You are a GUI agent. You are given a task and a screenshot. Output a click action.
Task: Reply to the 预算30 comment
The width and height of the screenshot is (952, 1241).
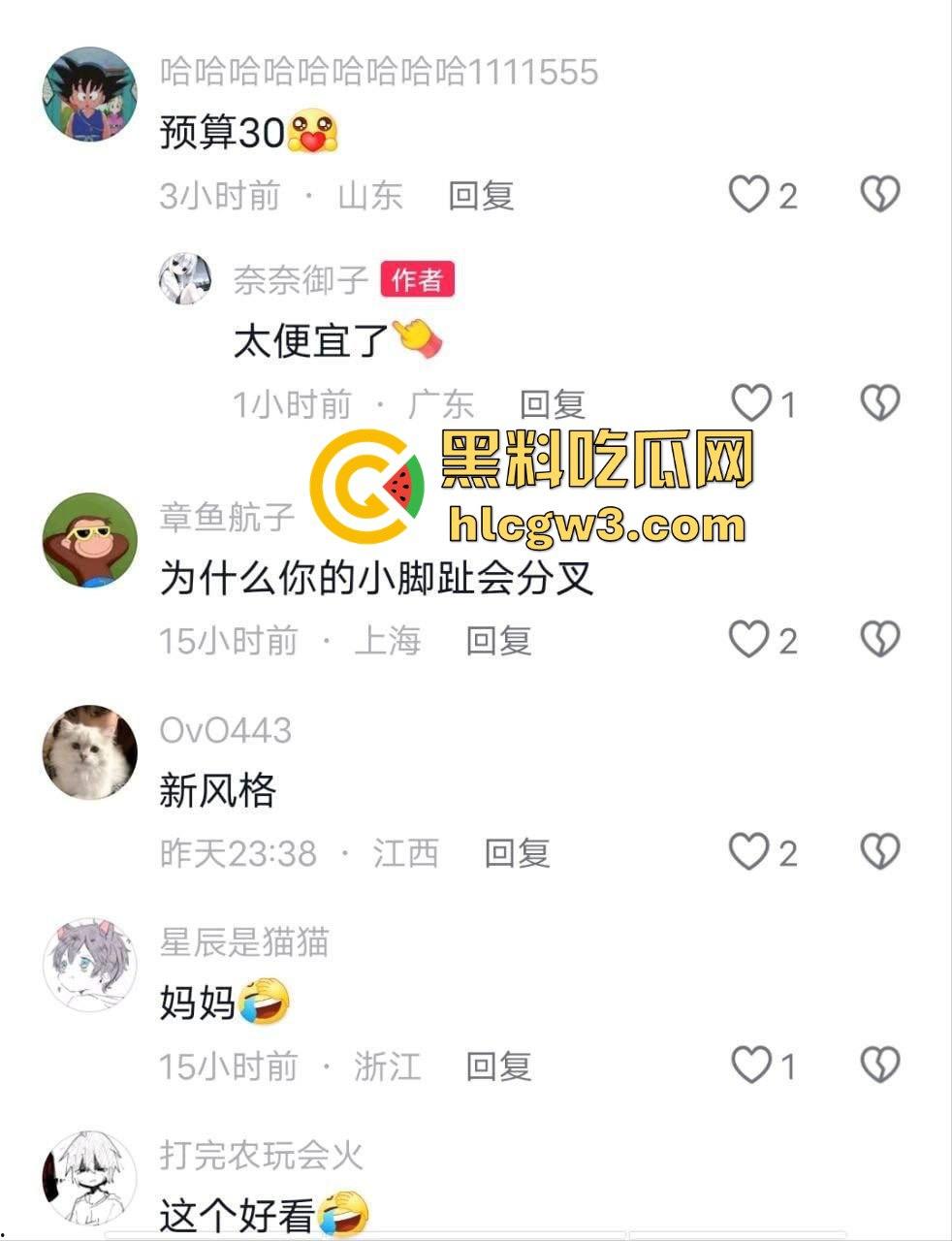(481, 196)
